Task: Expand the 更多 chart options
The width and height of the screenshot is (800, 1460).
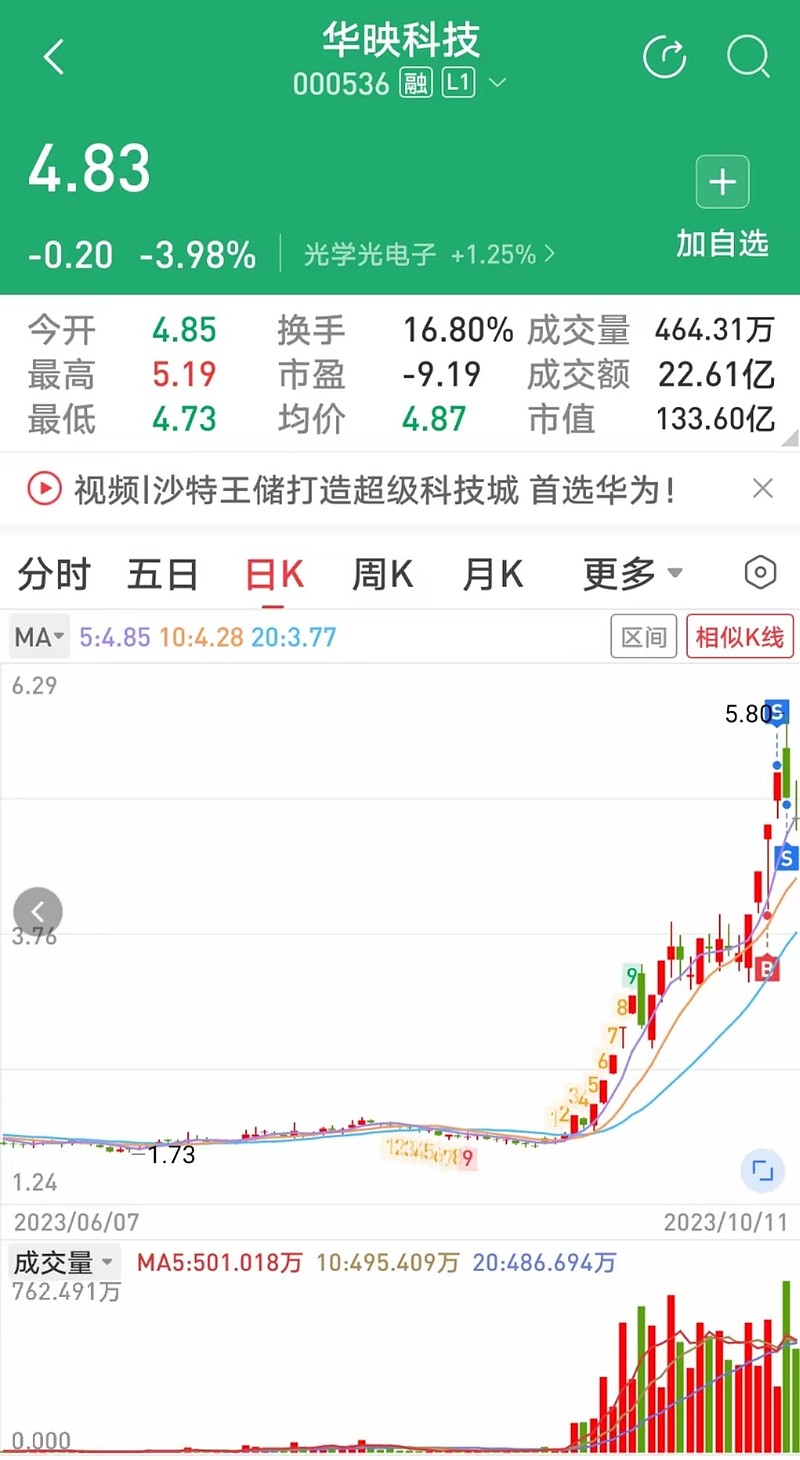Action: pos(633,575)
